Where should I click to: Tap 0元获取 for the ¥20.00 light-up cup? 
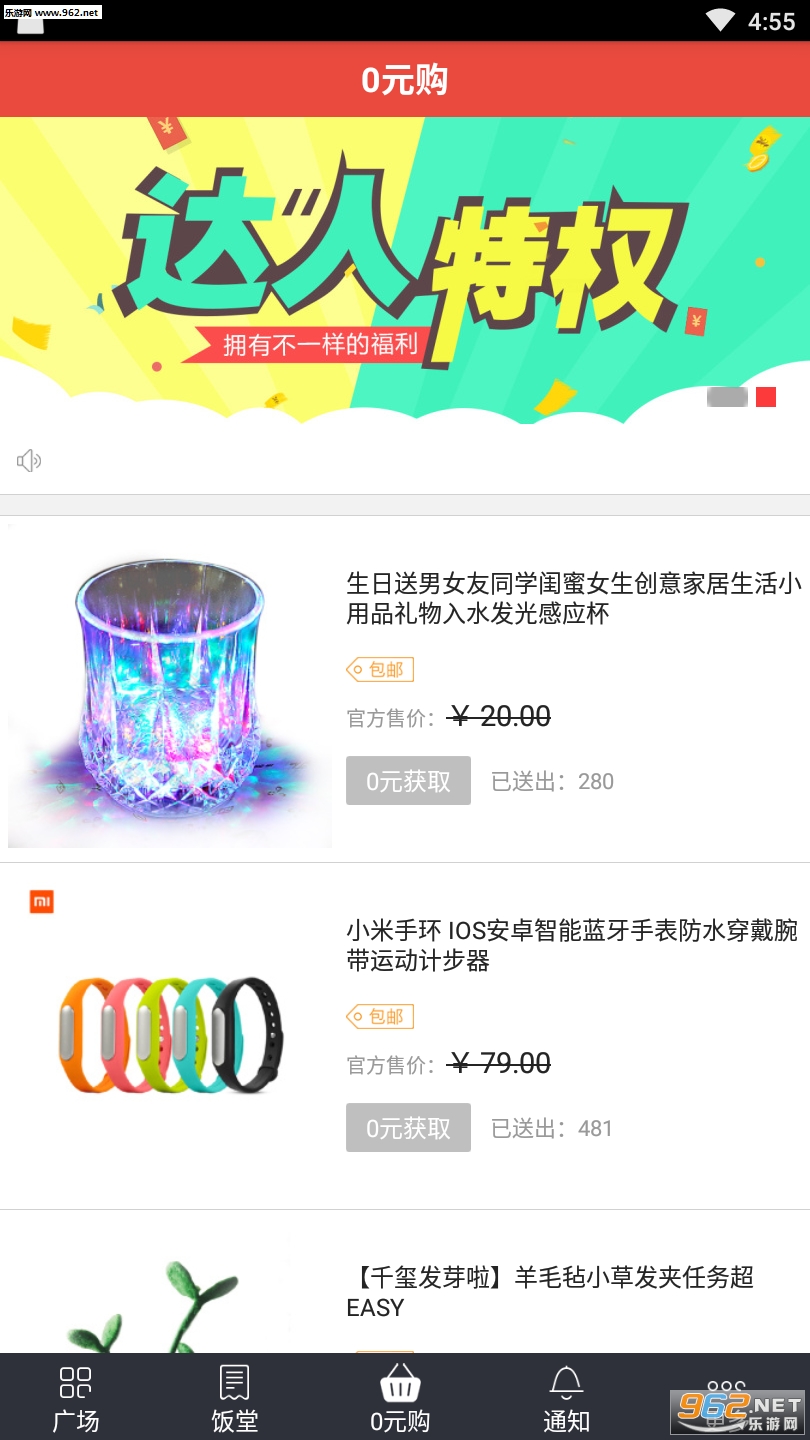pyautogui.click(x=408, y=781)
